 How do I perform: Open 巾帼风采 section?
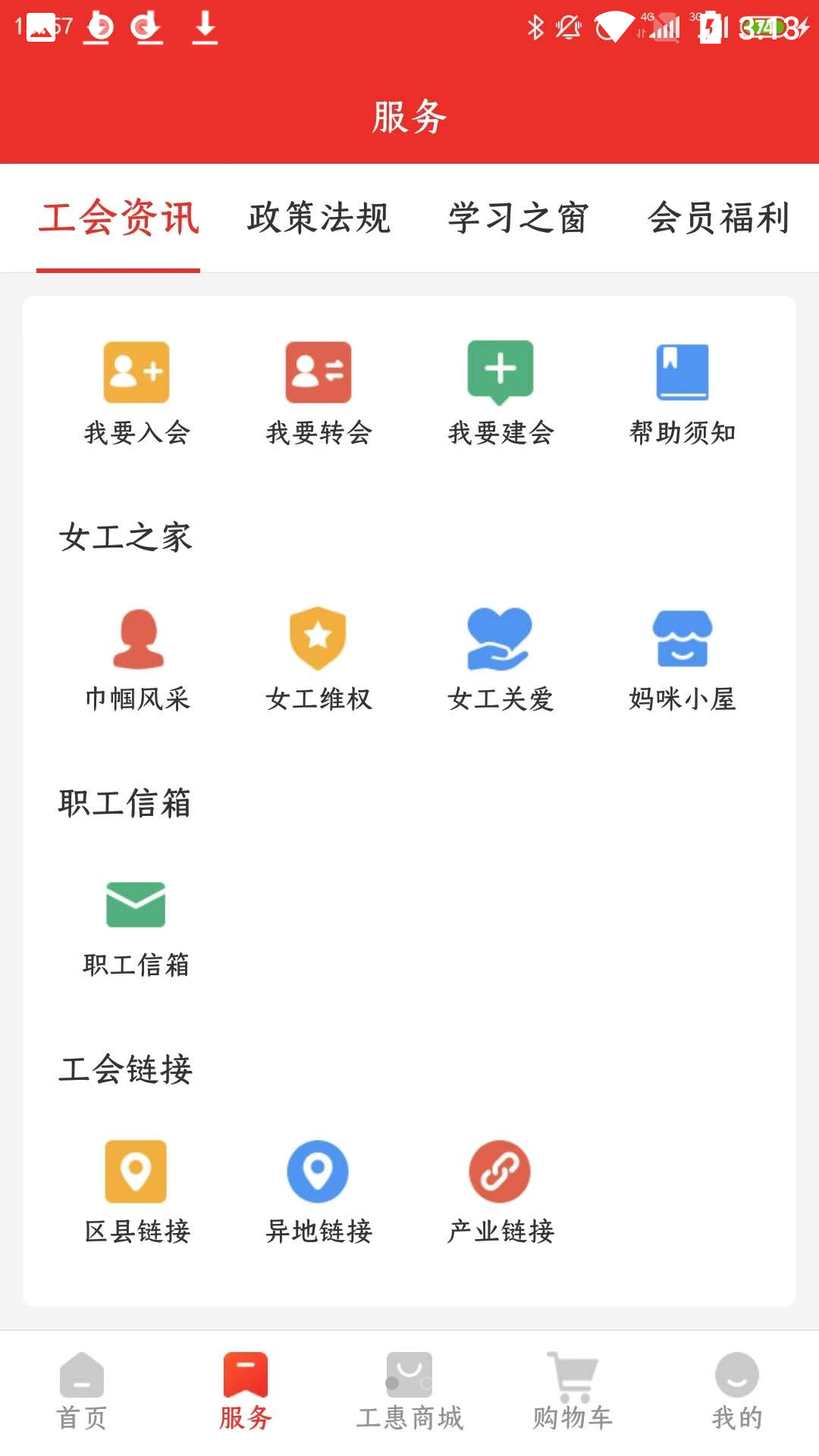tap(136, 658)
